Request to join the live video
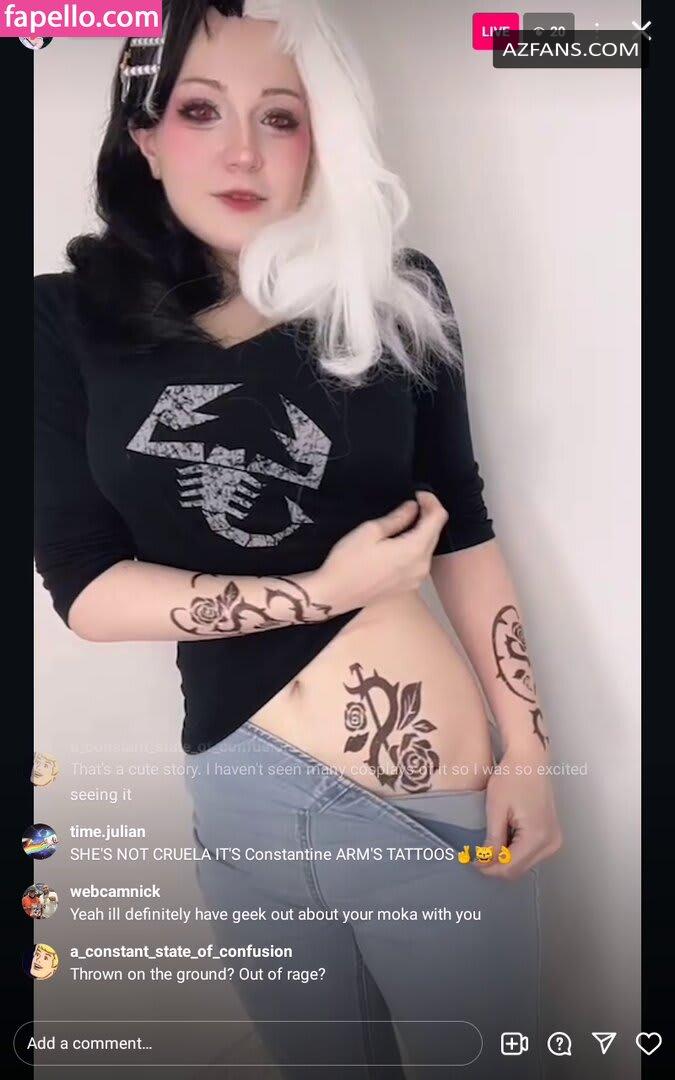The image size is (675, 1080). click(x=515, y=1043)
